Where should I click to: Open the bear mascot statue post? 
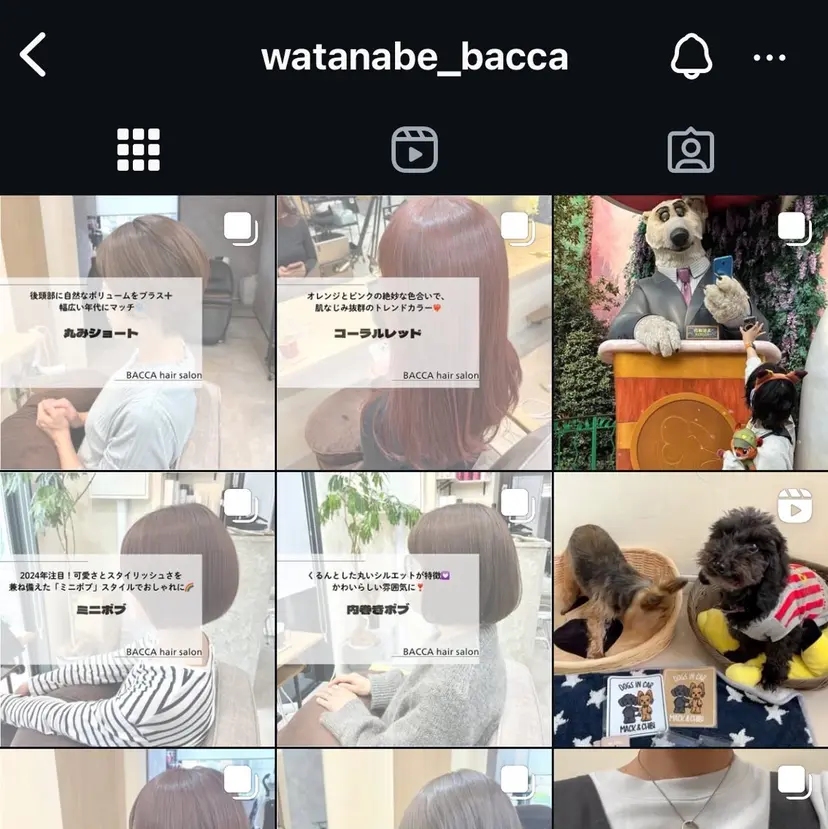690,333
